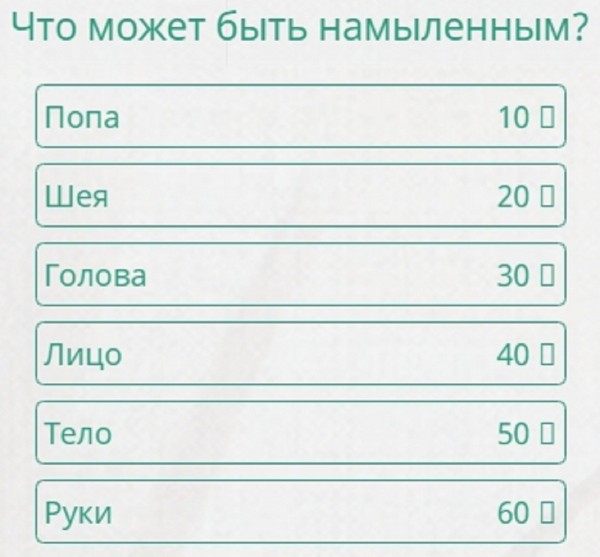Choose the Голова answer
This screenshot has height=557, width=600.
coord(300,275)
